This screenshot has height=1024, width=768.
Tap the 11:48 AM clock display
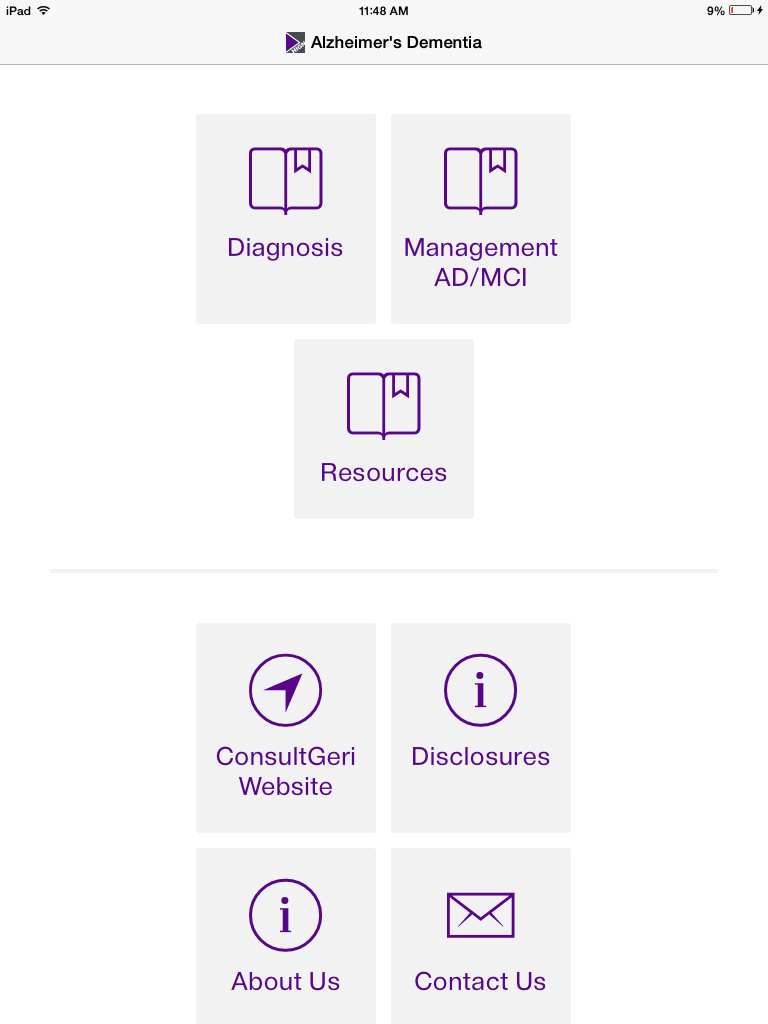(x=383, y=11)
